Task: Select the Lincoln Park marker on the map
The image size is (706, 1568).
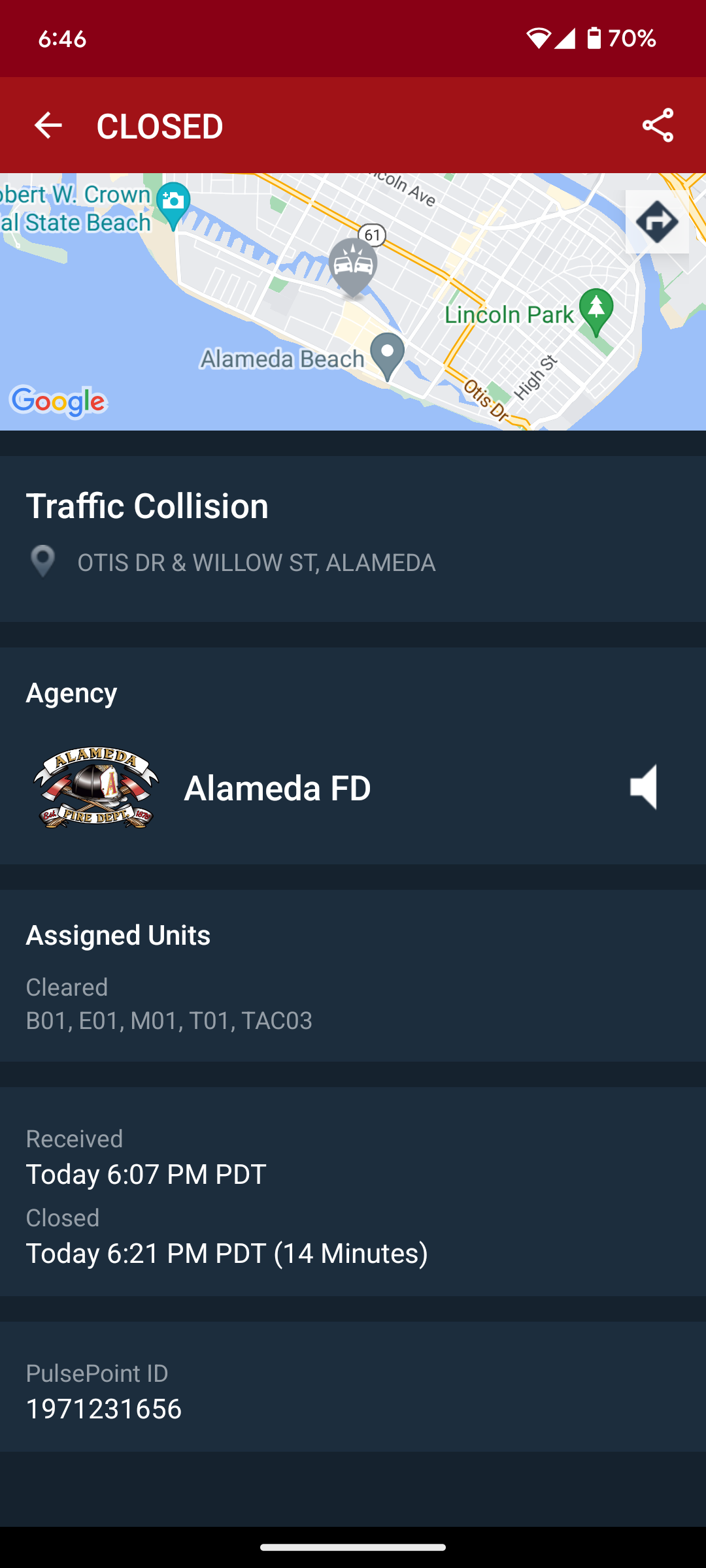Action: pos(596,310)
